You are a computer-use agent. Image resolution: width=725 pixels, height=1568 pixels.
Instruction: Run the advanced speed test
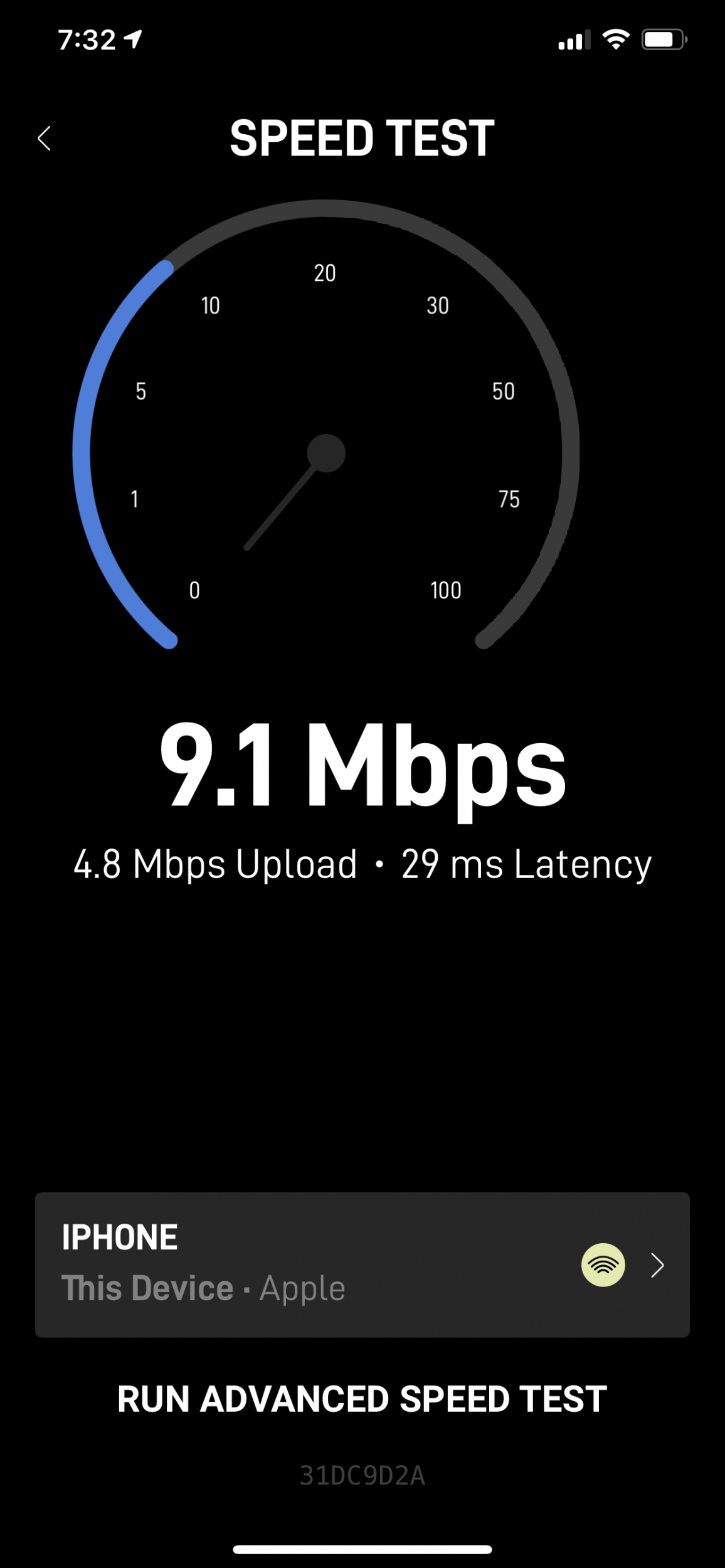pos(362,1399)
